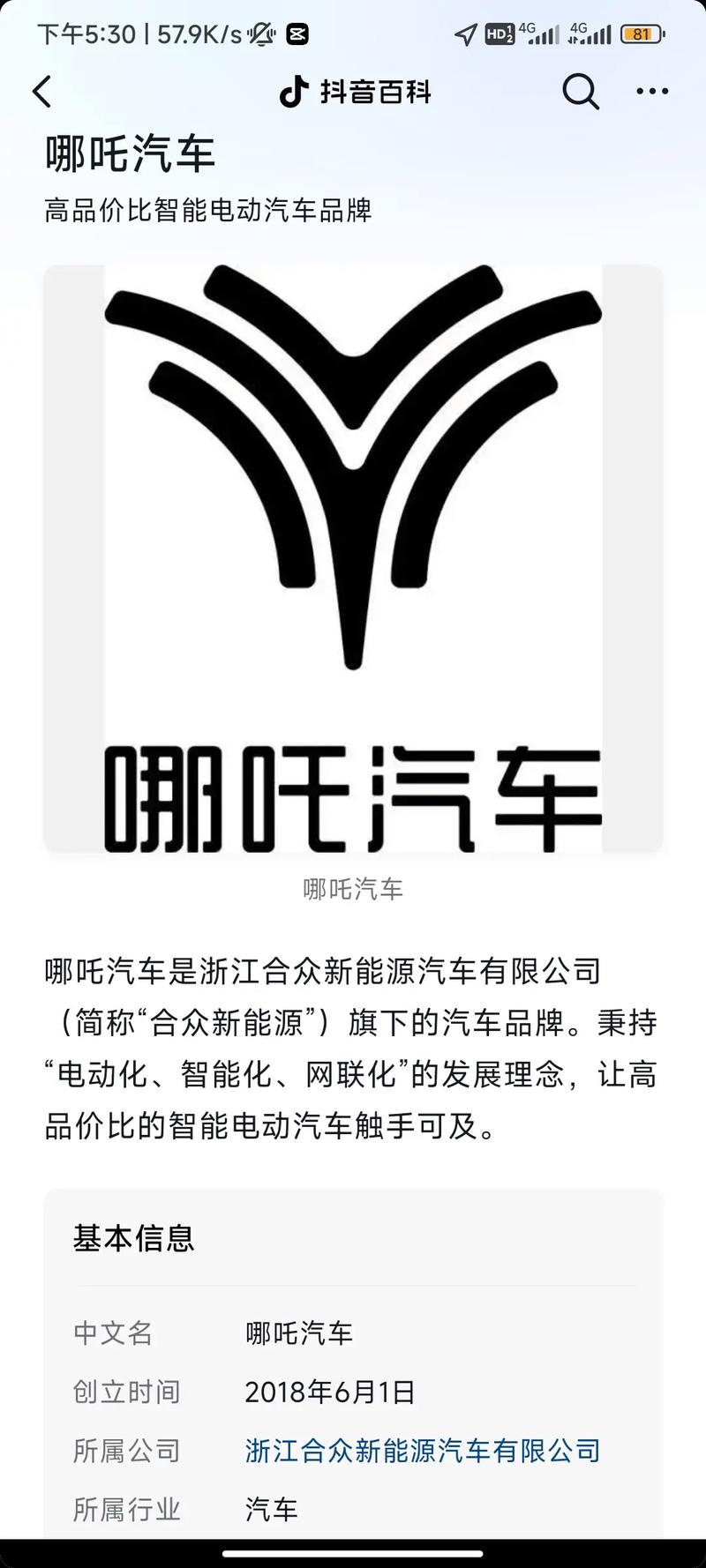The image size is (706, 1568).
Task: Go back using the top-left arrow
Action: pos(42,92)
